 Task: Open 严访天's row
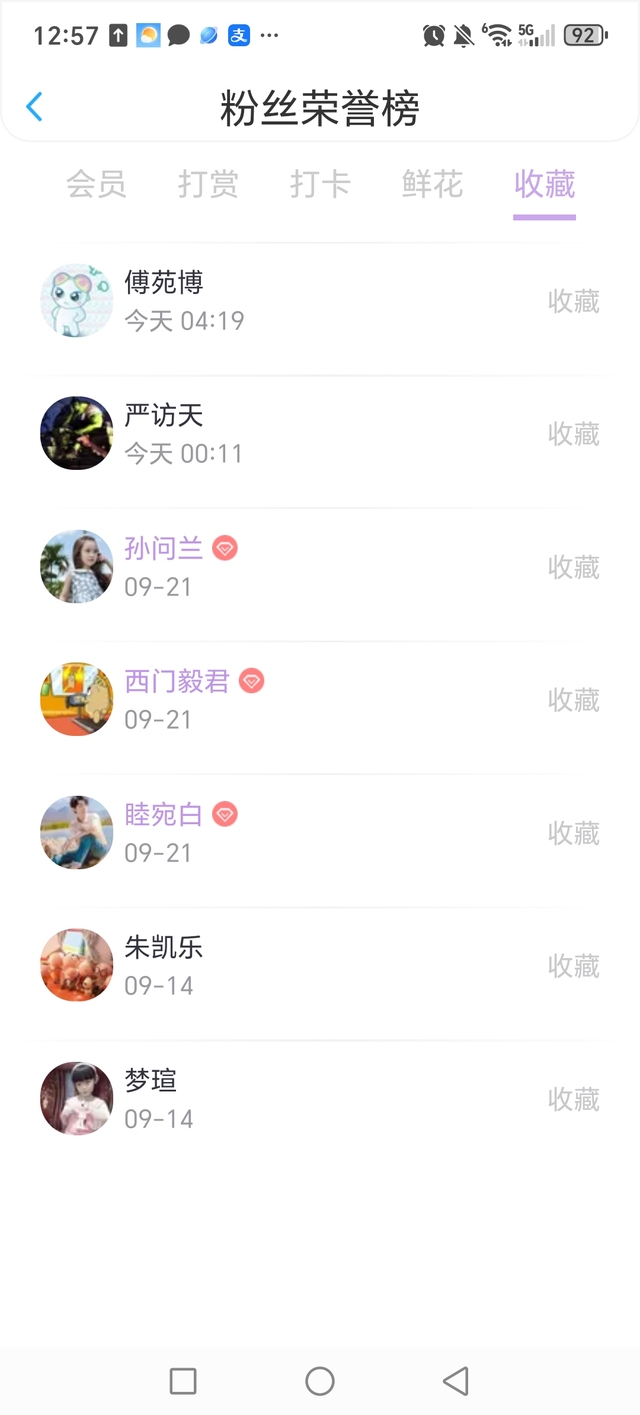click(x=300, y=434)
